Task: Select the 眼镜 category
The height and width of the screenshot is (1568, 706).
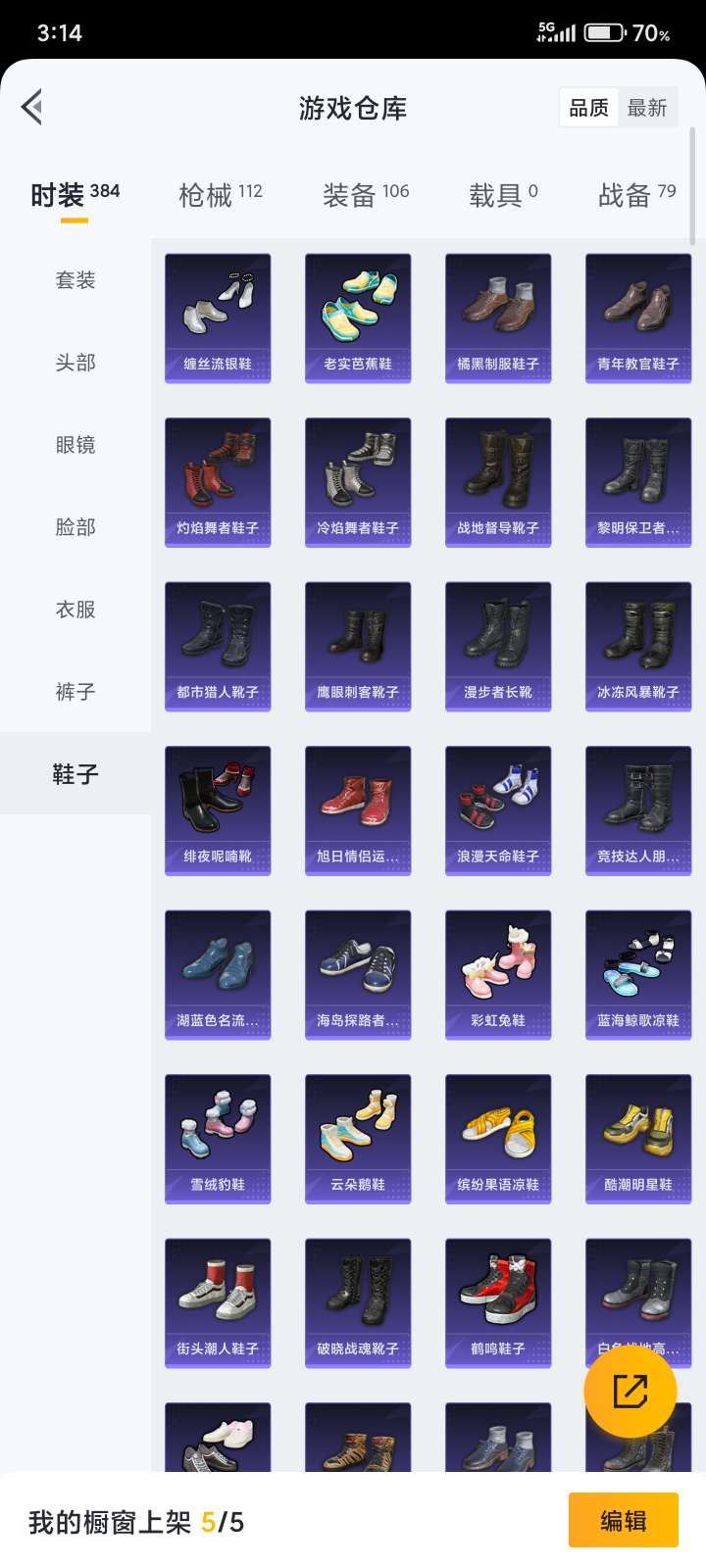Action: click(76, 445)
